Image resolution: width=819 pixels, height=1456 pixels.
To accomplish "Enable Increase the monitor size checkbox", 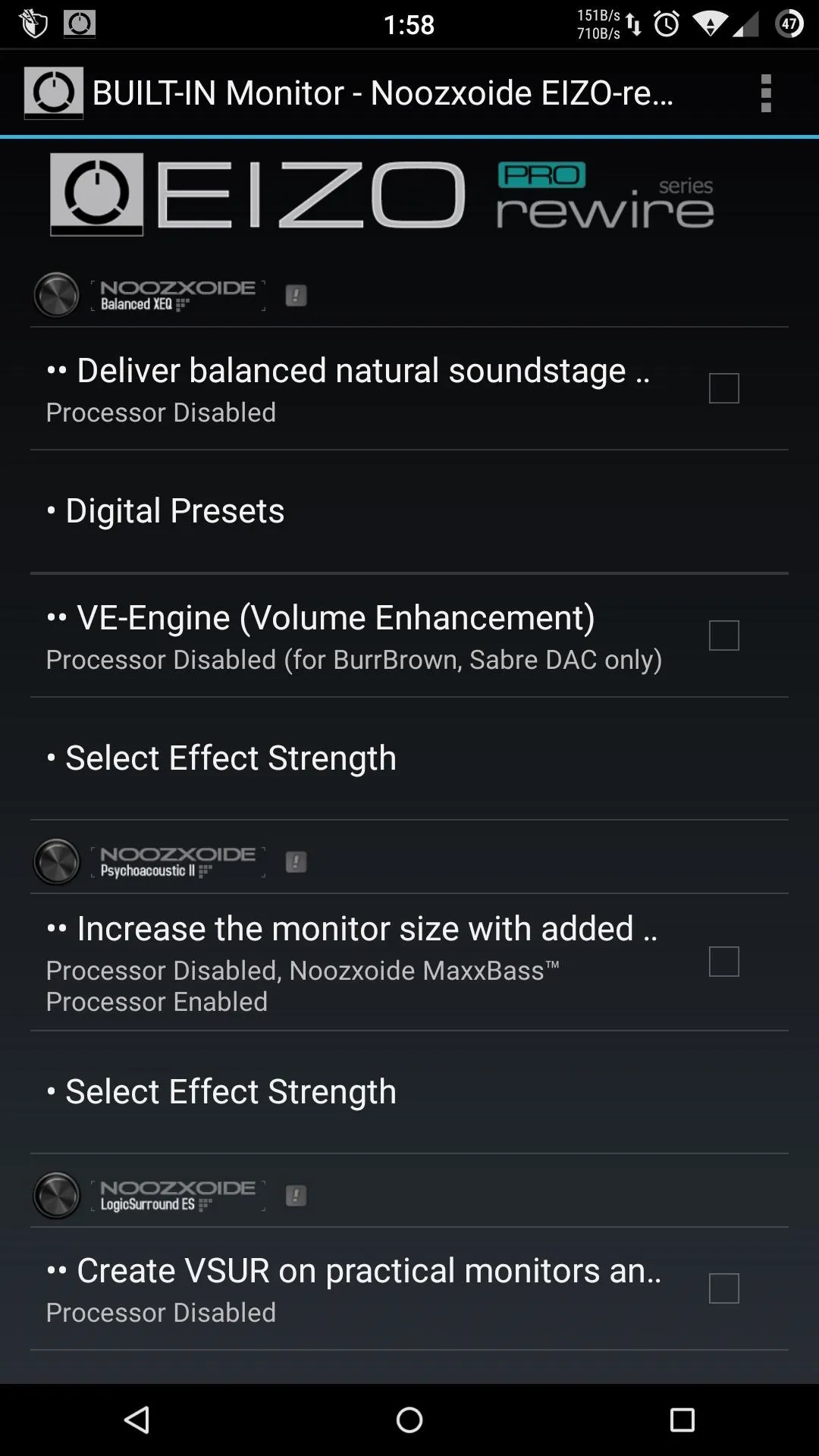I will click(723, 962).
